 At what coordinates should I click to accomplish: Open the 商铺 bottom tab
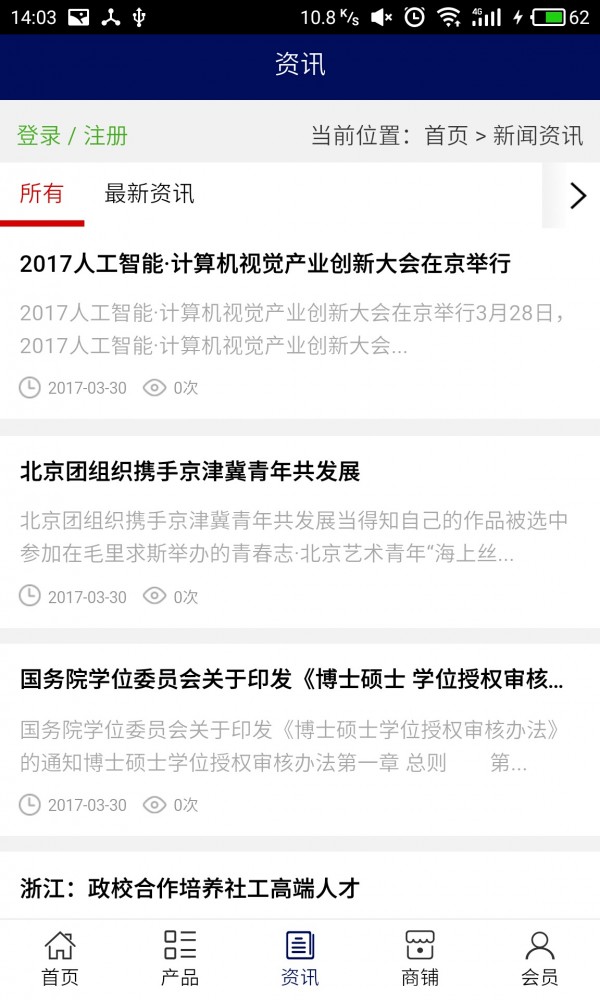click(420, 958)
